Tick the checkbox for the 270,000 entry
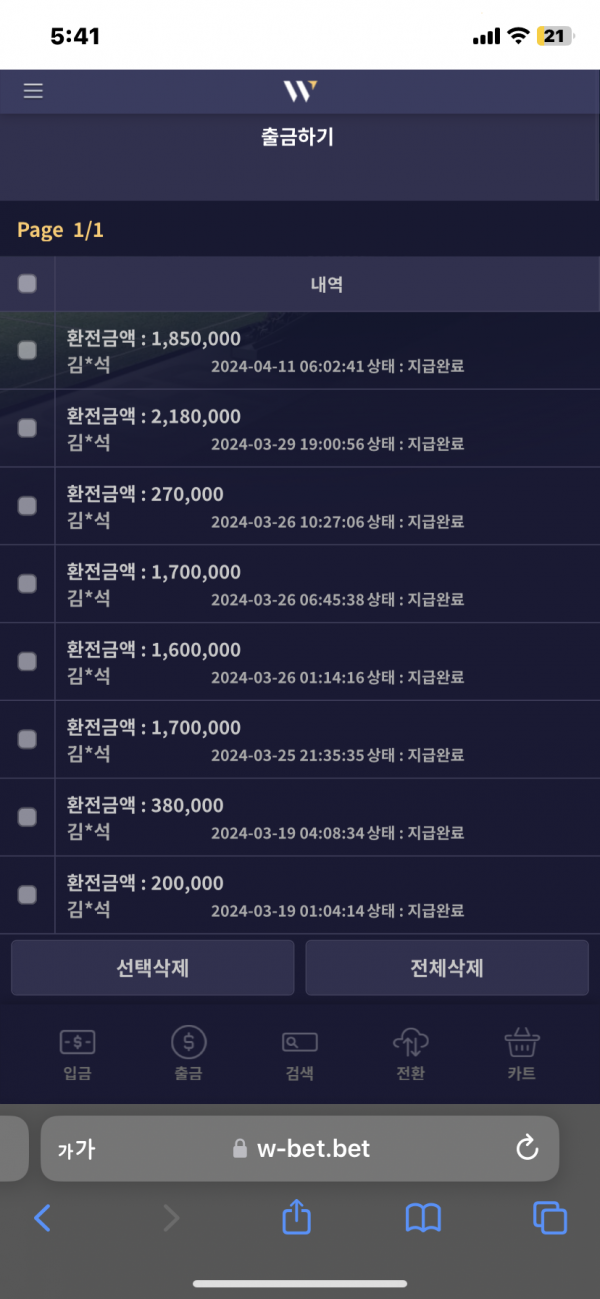The width and height of the screenshot is (600, 1299). pyautogui.click(x=27, y=506)
